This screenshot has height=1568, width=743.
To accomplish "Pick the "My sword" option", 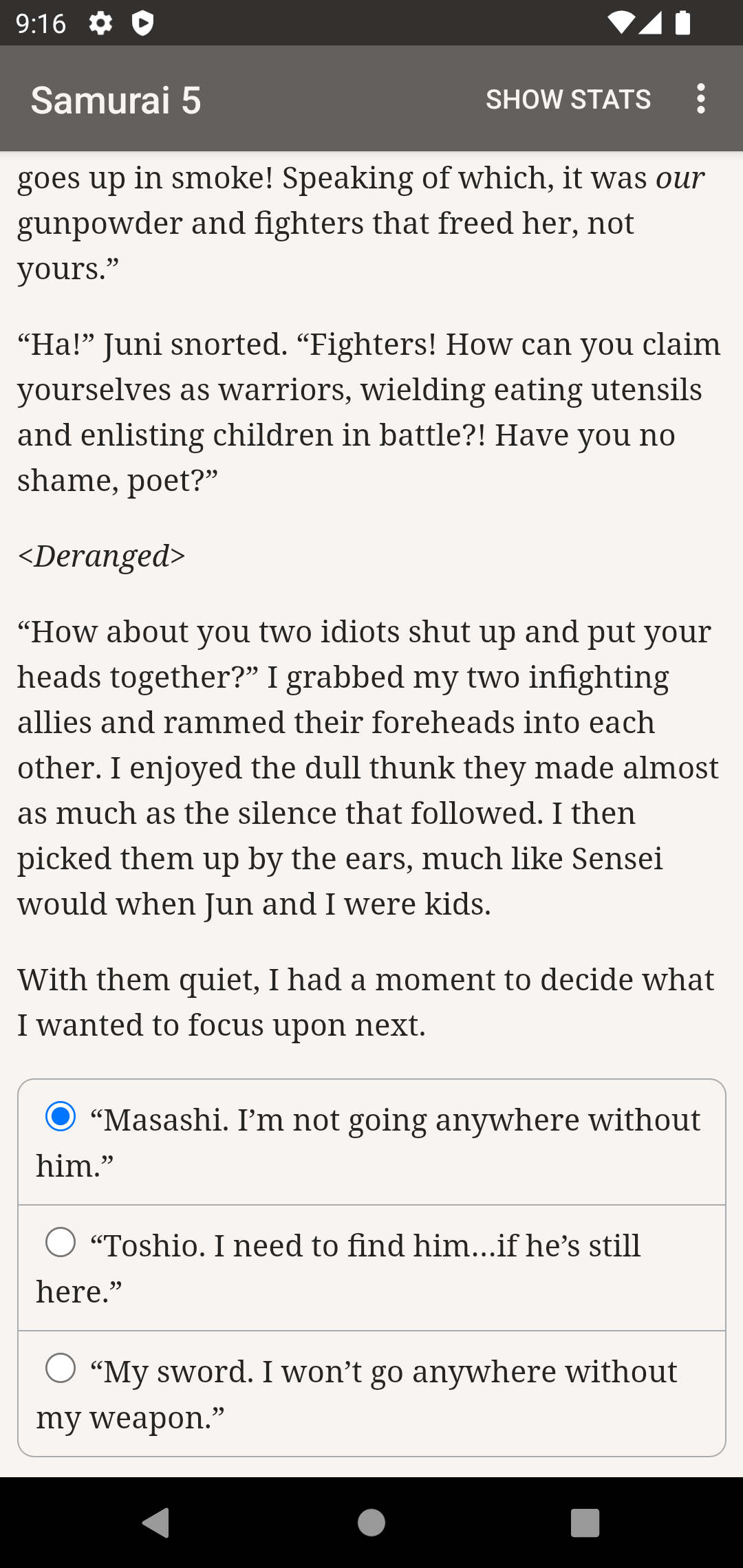I will [371, 1394].
